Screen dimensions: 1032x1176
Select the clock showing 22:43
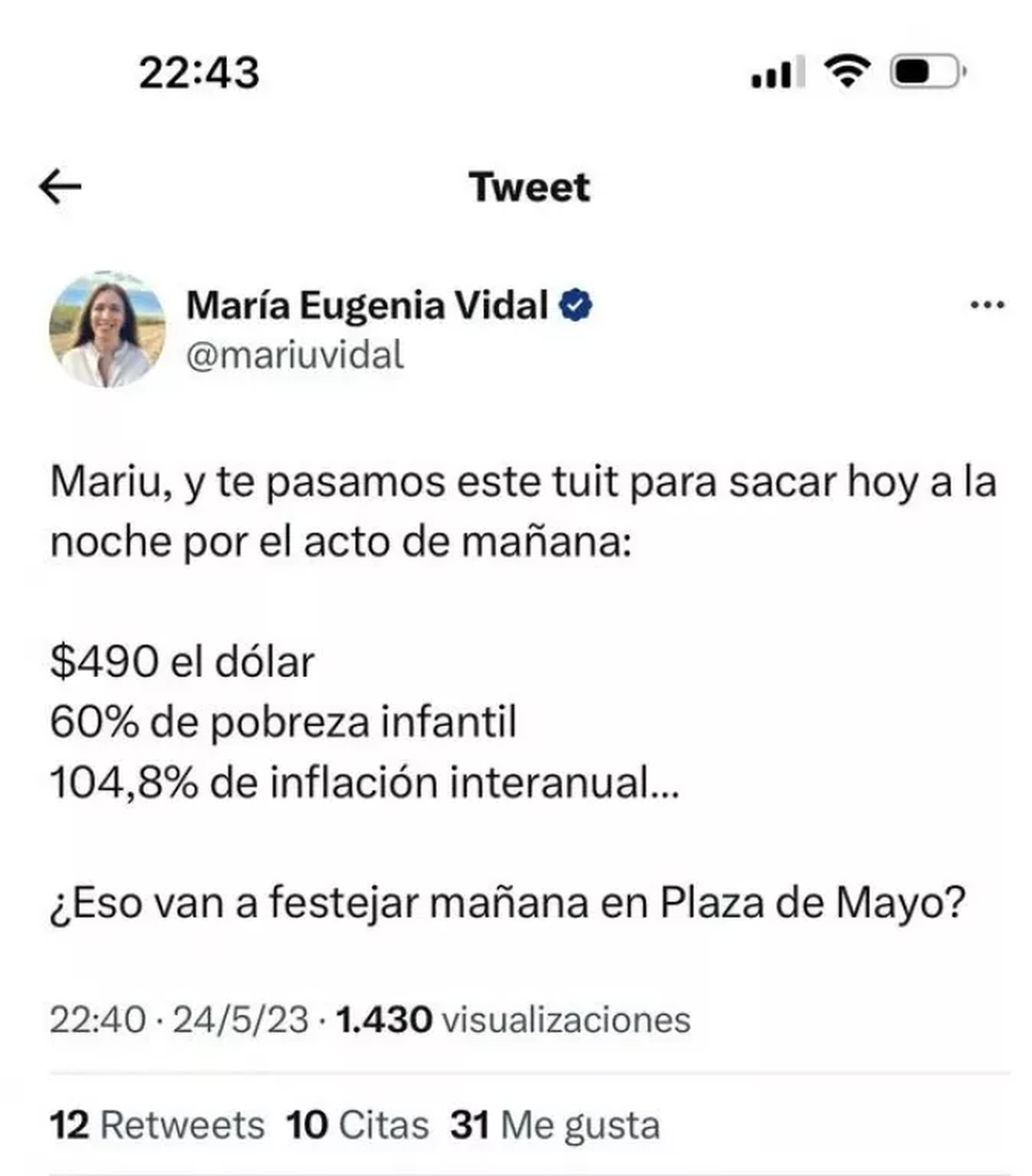click(x=200, y=74)
